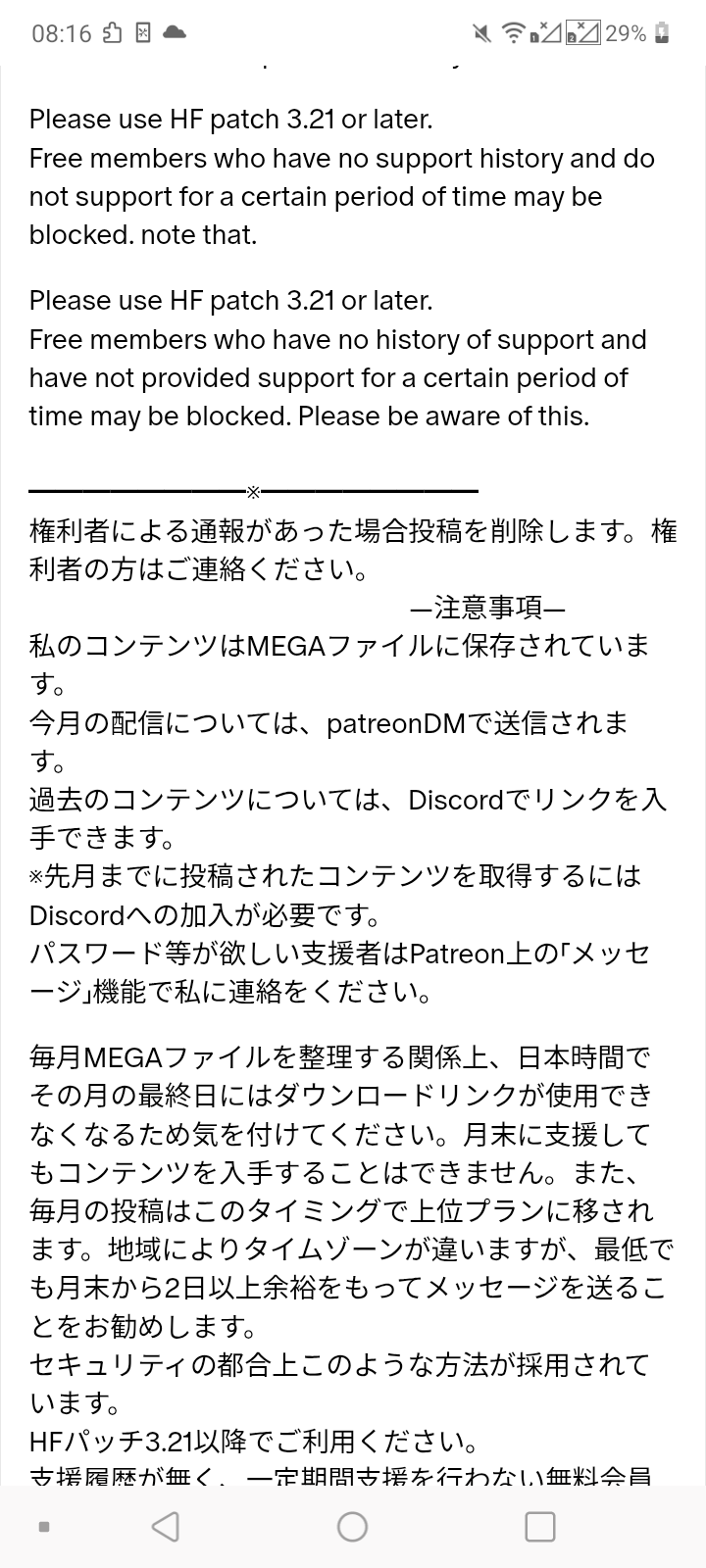Go to the home screen

[352, 1526]
